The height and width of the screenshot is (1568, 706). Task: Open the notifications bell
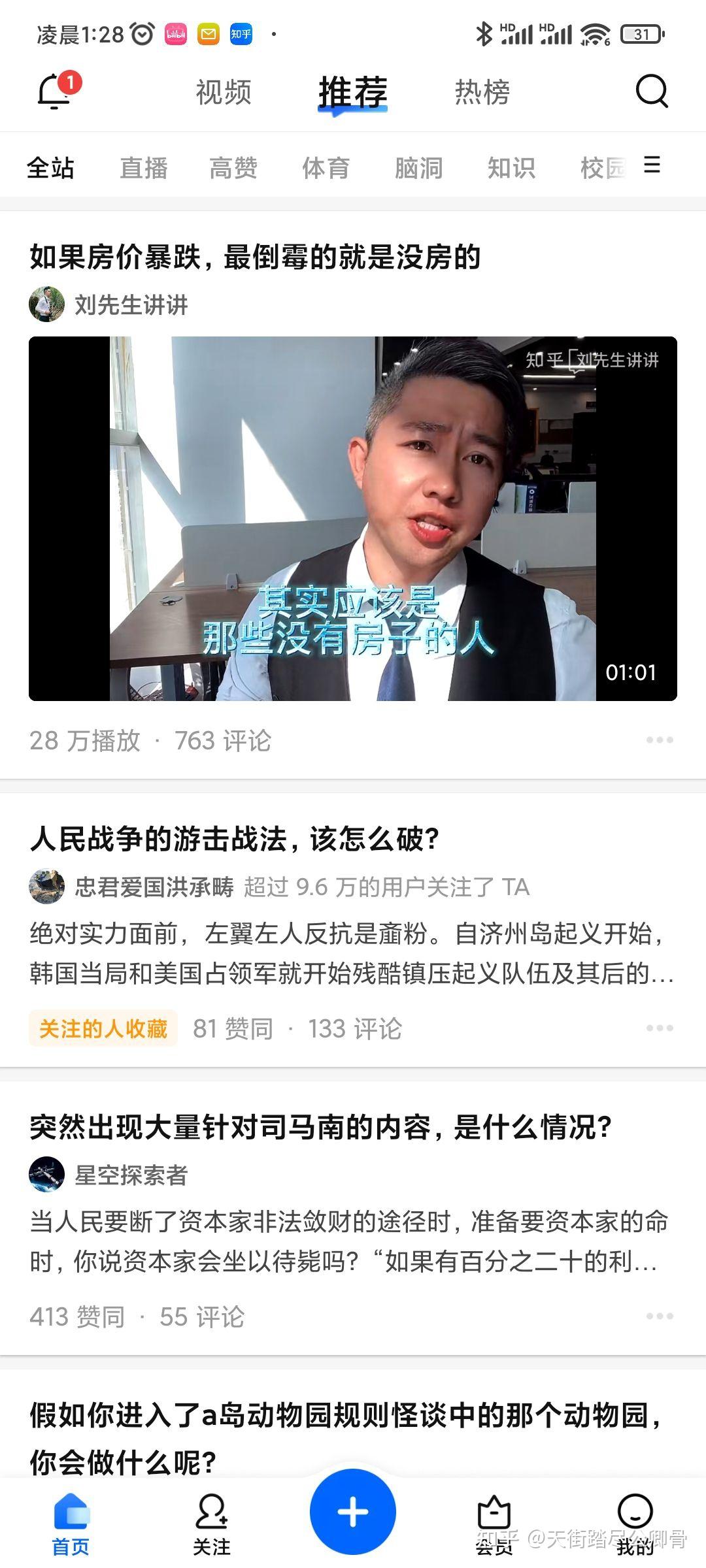[56, 91]
